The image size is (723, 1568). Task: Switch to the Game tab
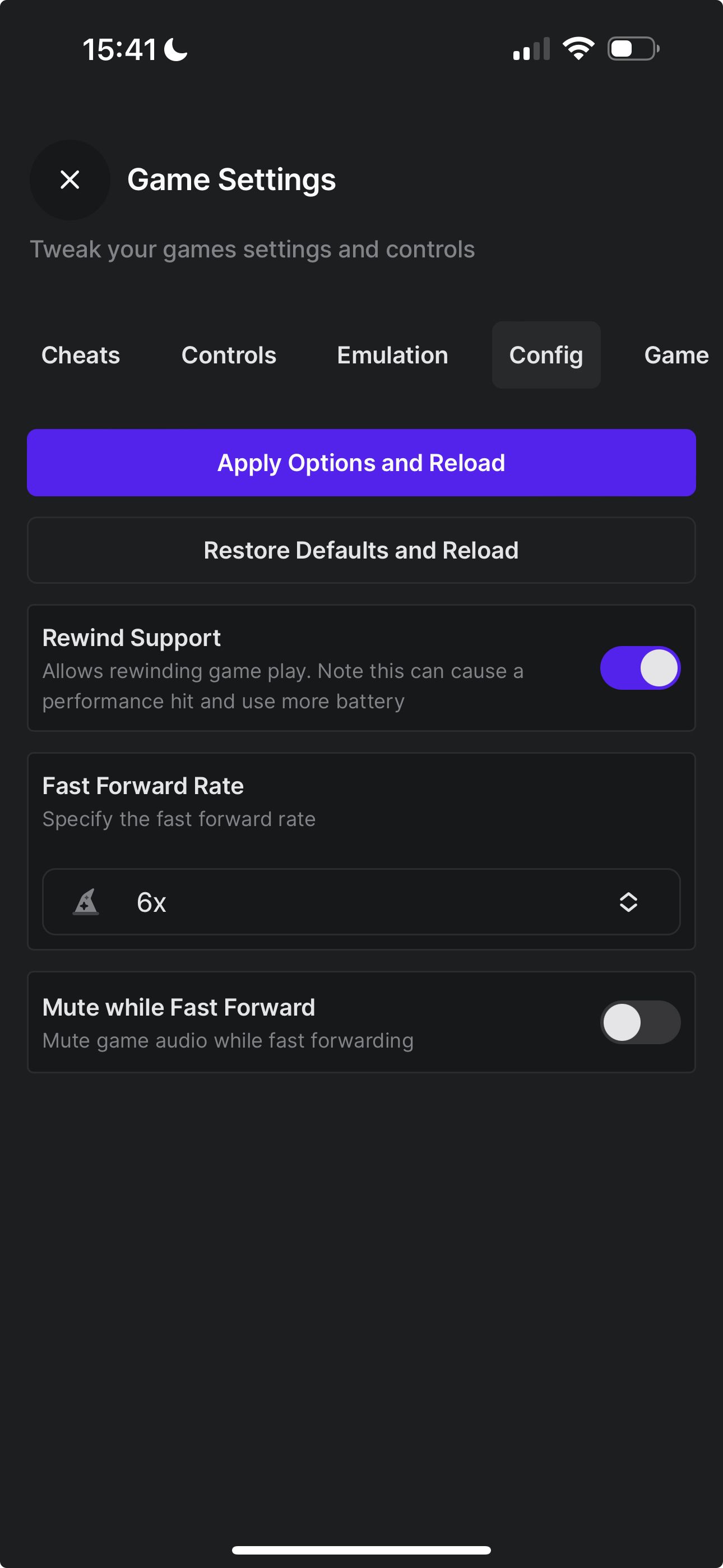[675, 355]
